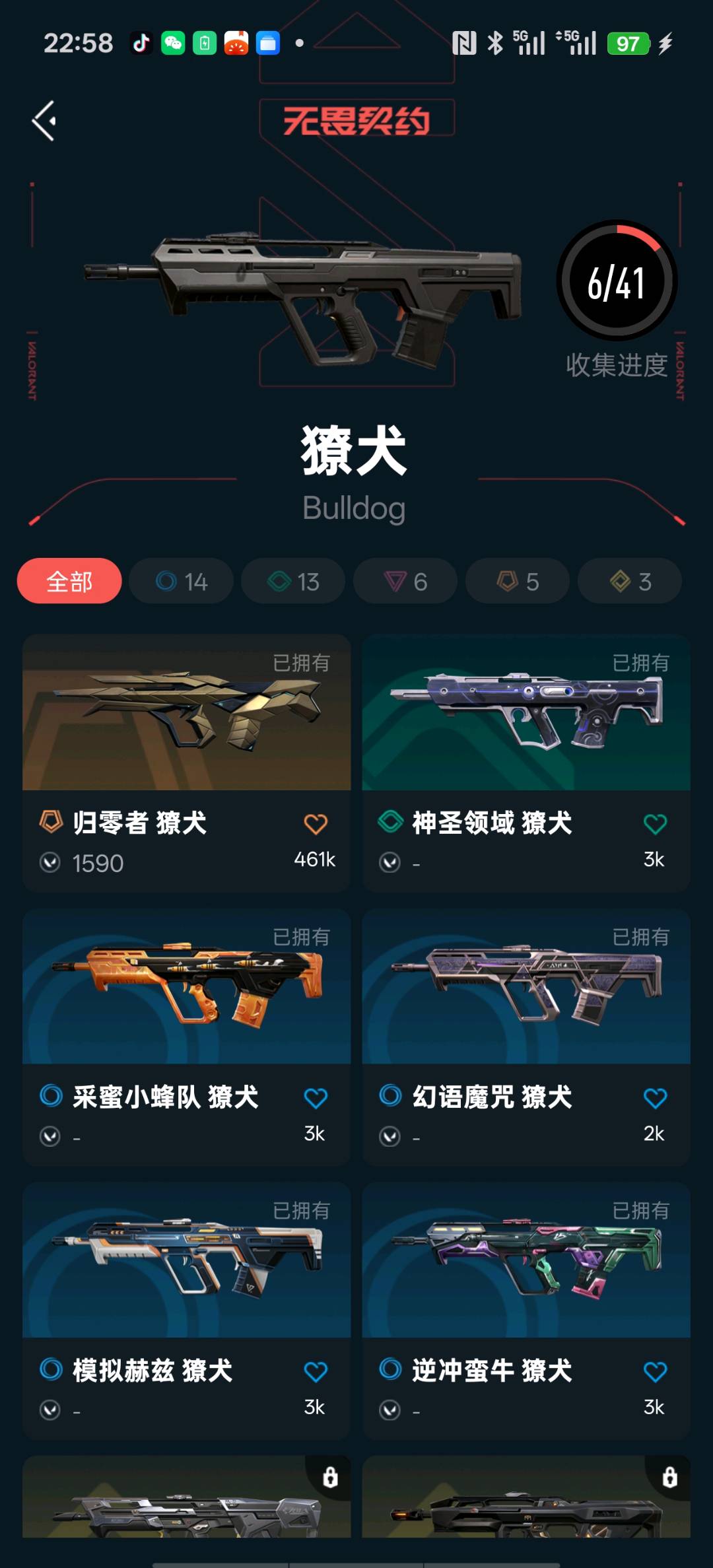Image resolution: width=713 pixels, height=1568 pixels.
Task: Filter skins by the yellow tier showing 3
Action: coord(630,581)
